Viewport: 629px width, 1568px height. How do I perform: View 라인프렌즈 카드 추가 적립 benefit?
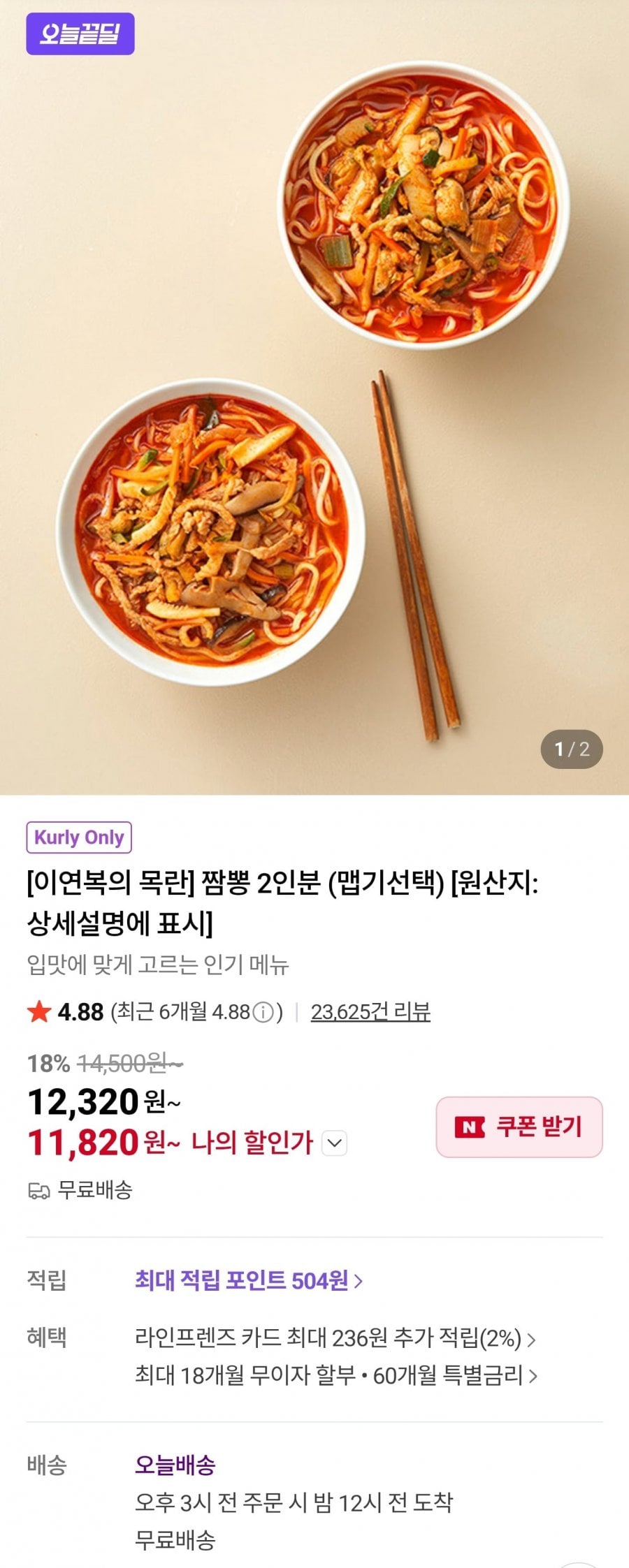(335, 1338)
